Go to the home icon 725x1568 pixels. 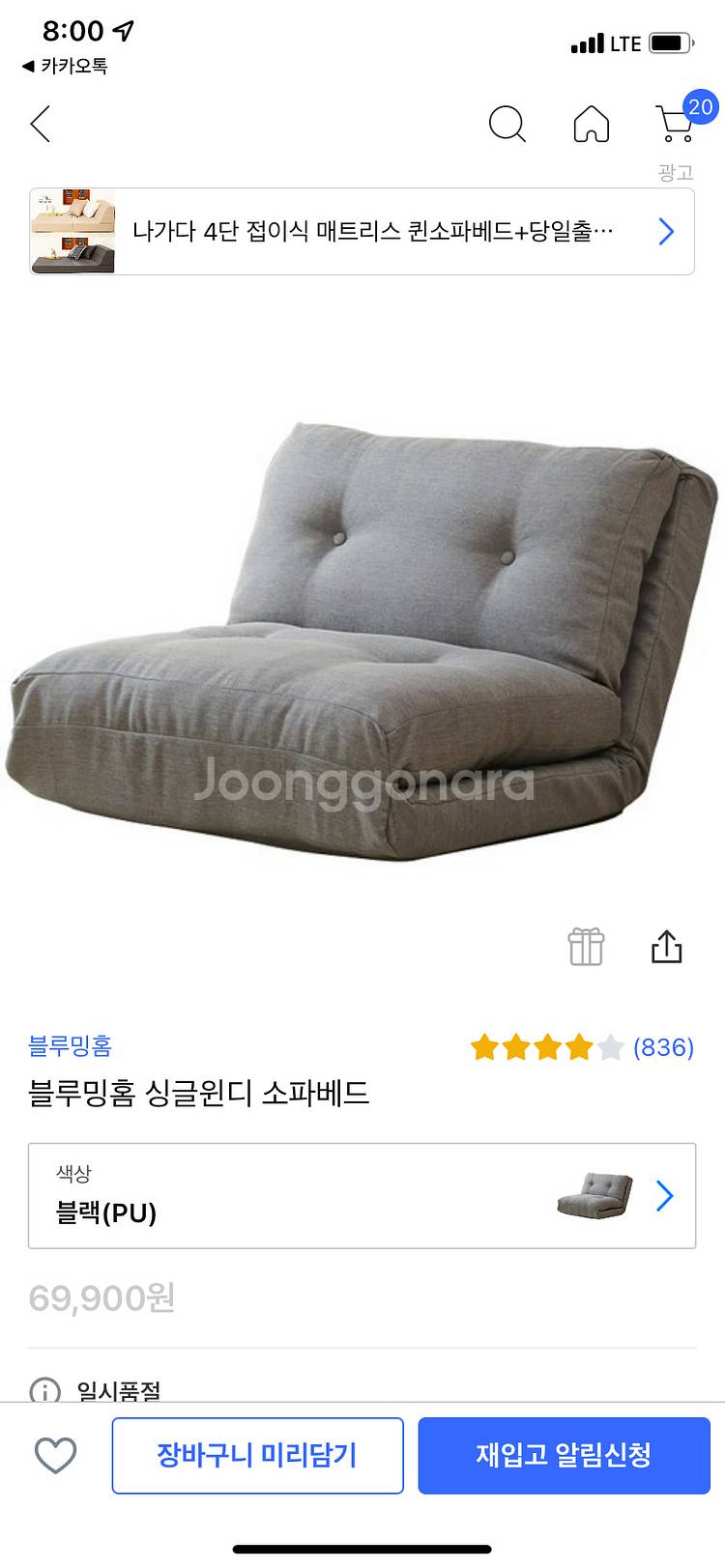pyautogui.click(x=592, y=124)
